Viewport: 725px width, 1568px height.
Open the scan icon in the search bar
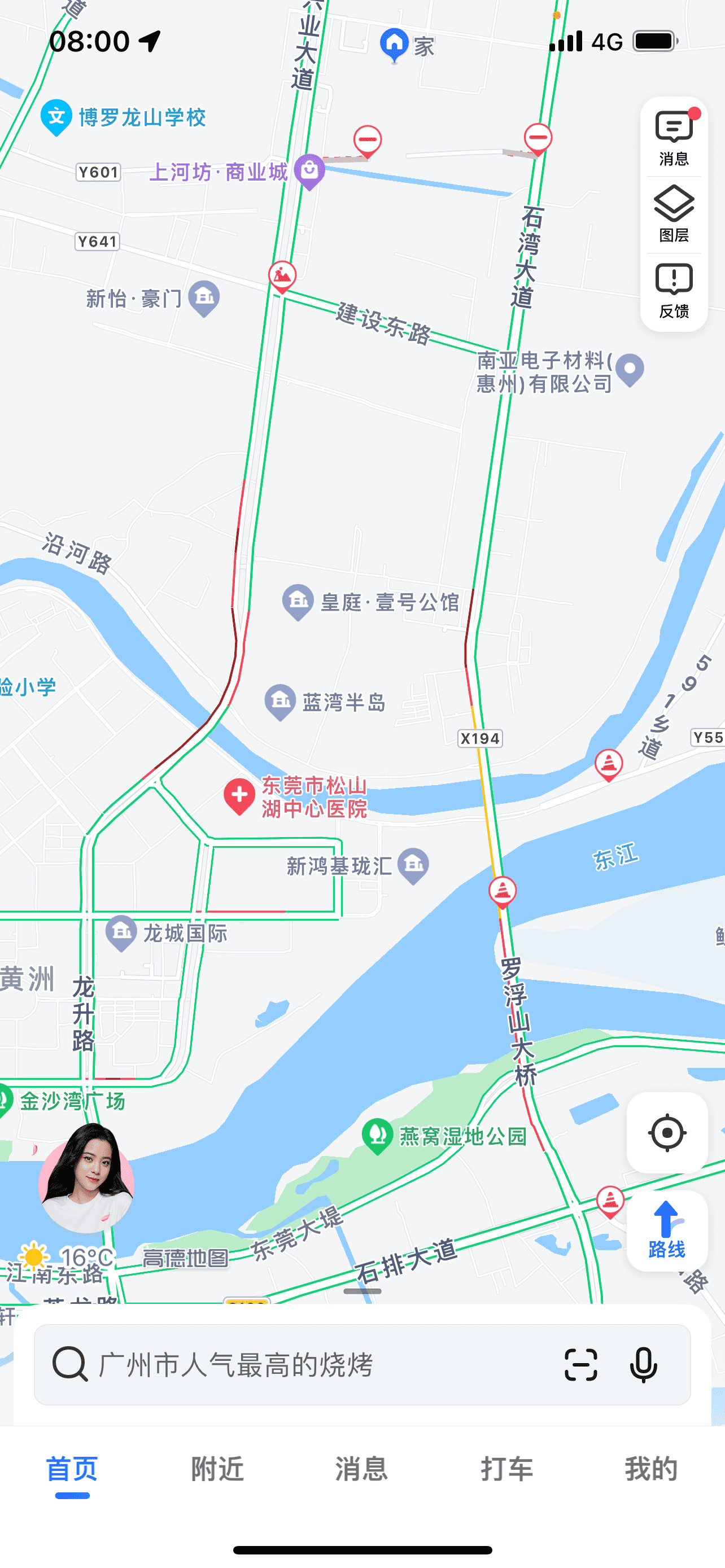click(x=580, y=1365)
